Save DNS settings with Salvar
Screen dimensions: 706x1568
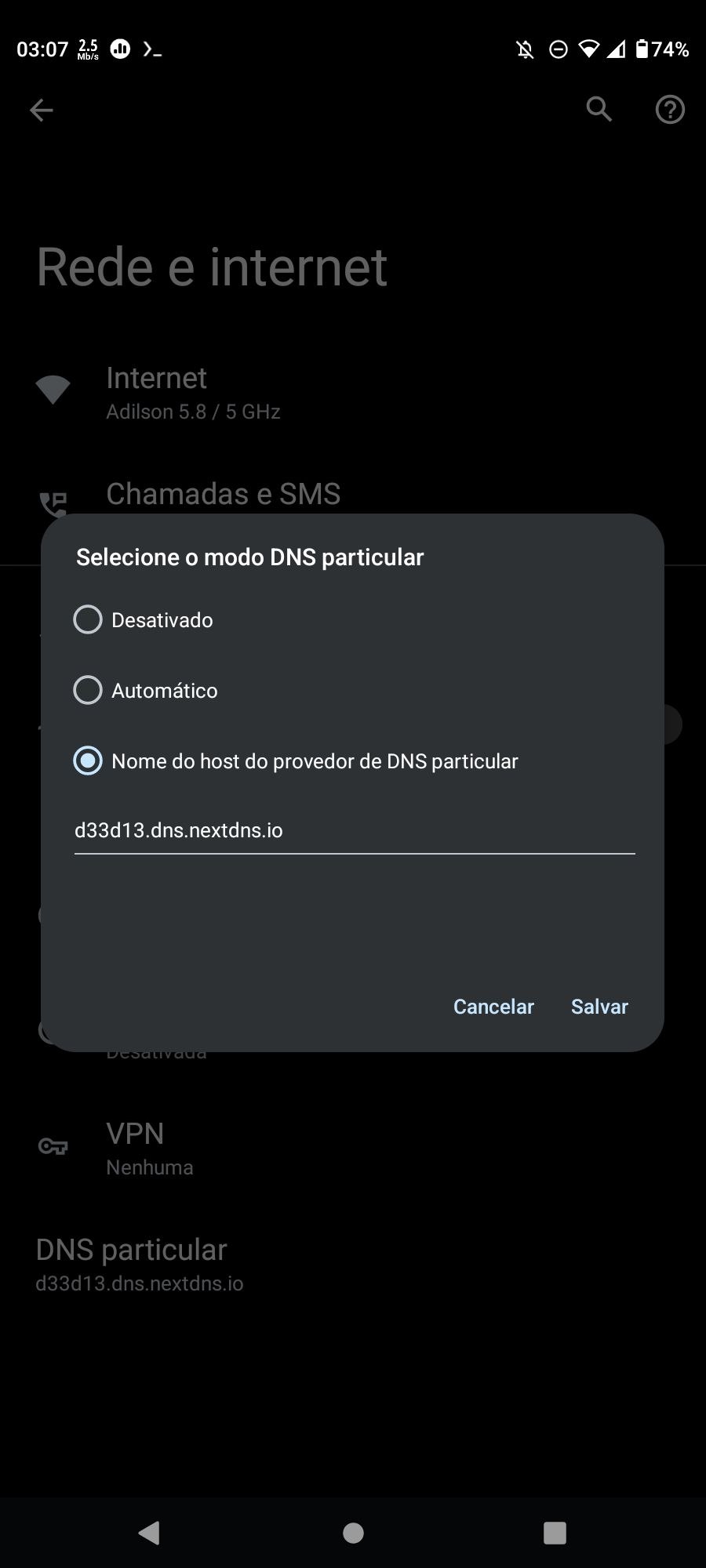click(x=599, y=1007)
